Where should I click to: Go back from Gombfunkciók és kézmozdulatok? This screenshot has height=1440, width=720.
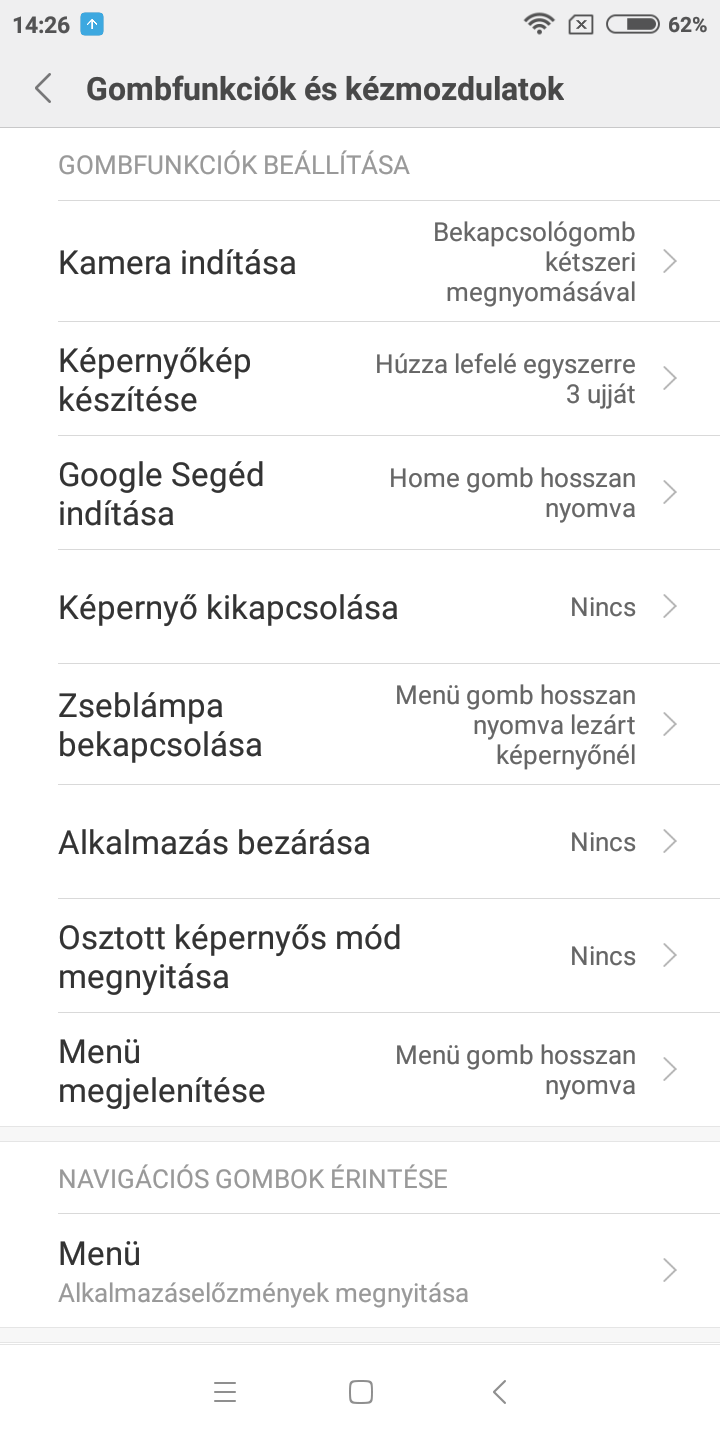tap(43, 89)
